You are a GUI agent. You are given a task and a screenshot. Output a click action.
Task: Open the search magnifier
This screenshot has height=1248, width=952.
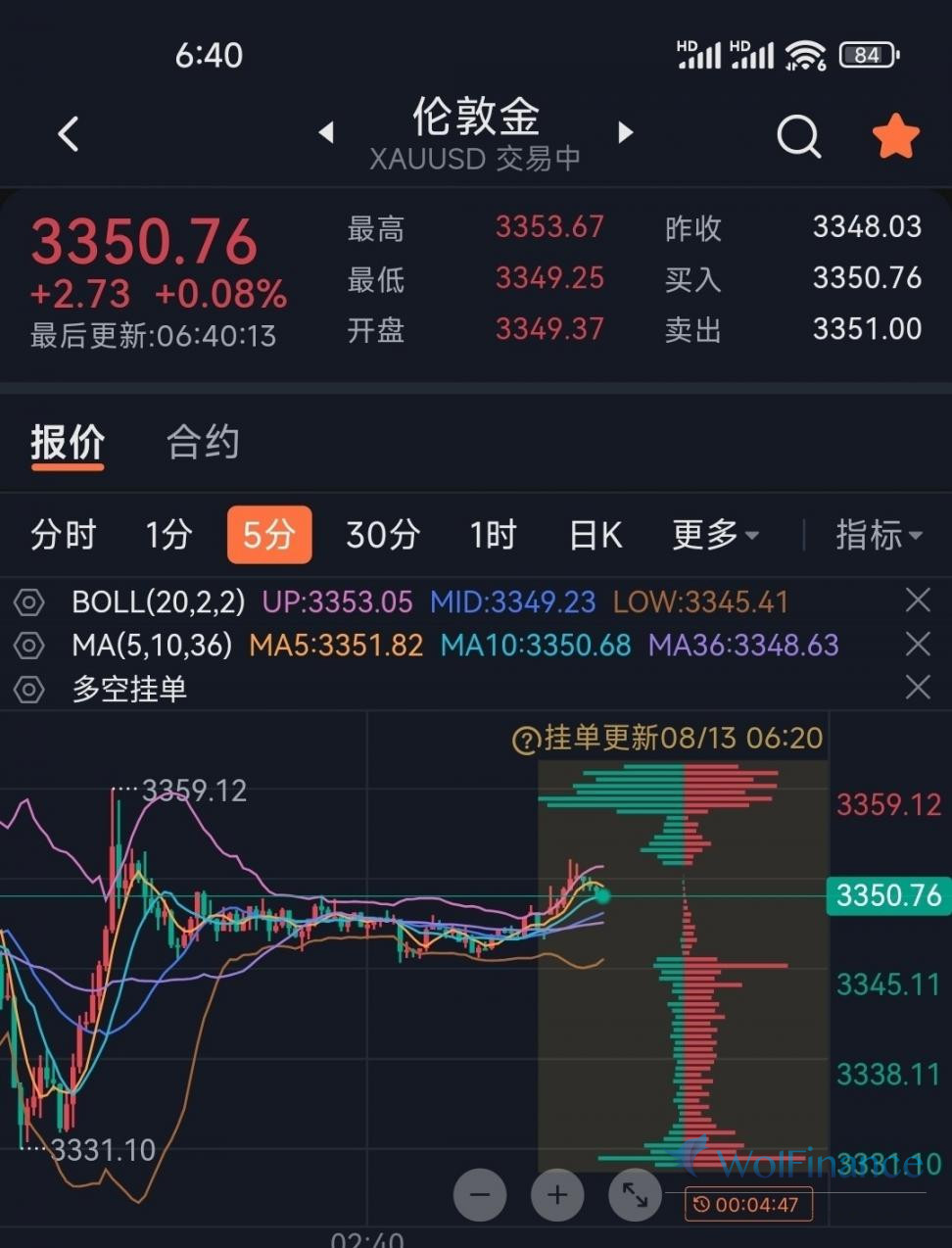click(x=798, y=136)
